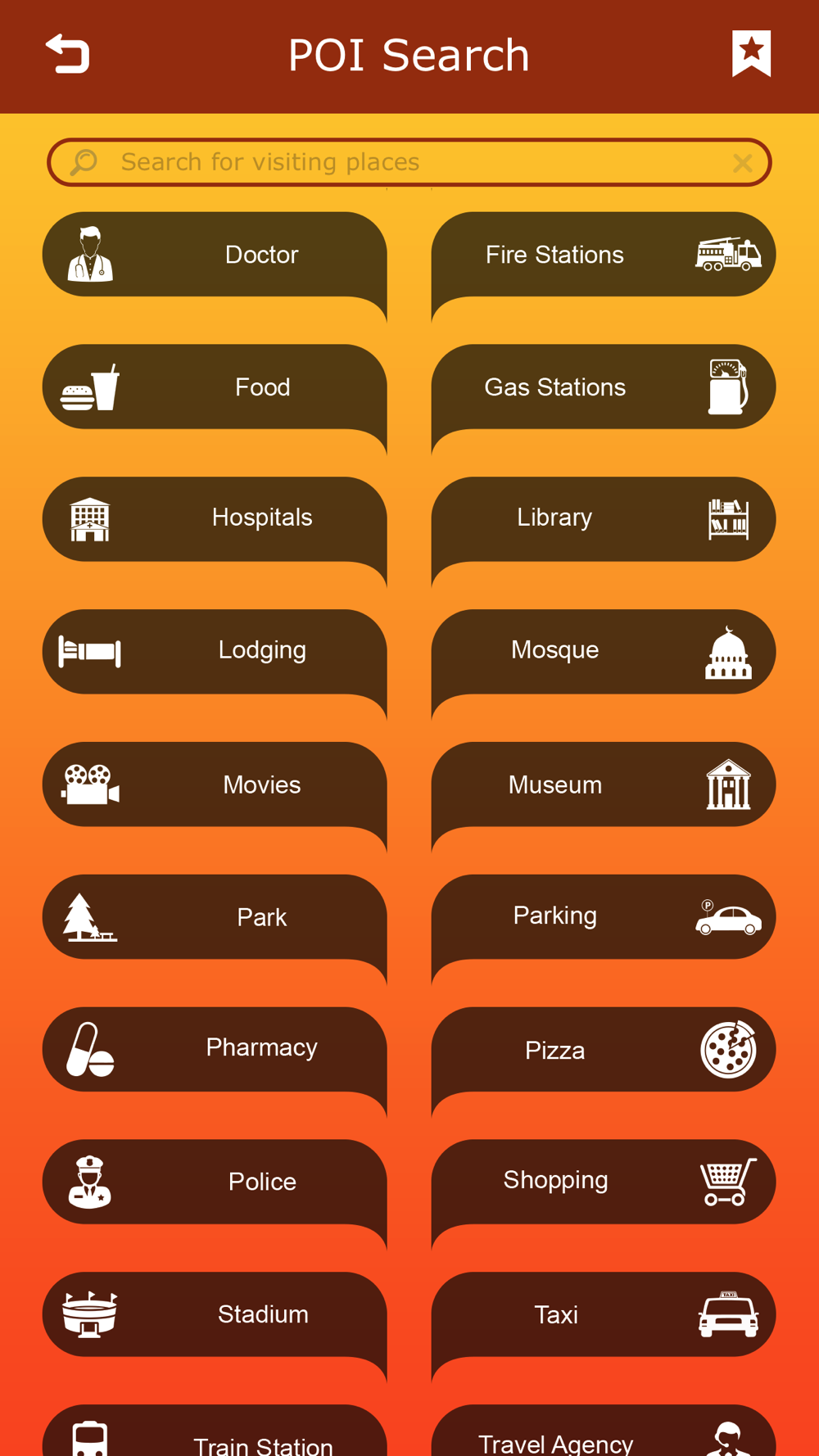Select Lodging places
819x1456 pixels.
(215, 652)
